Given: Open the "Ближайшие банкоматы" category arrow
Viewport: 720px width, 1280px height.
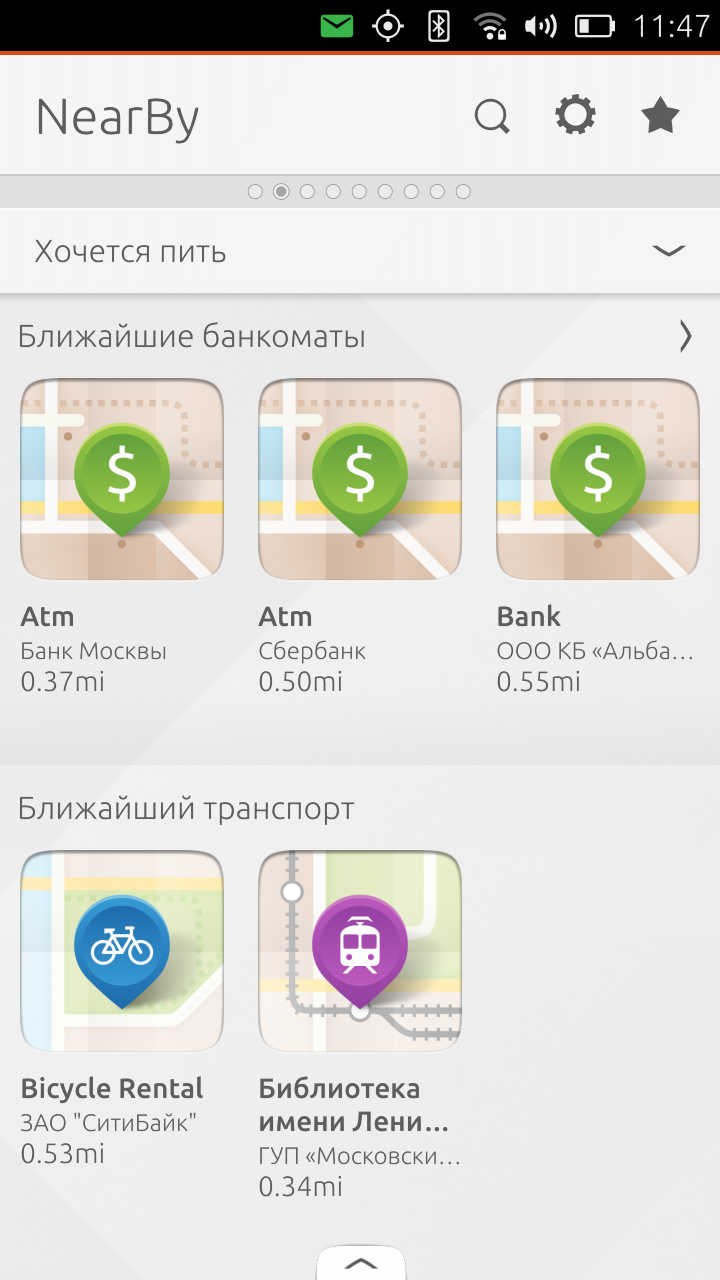Looking at the screenshot, I should click(x=685, y=337).
